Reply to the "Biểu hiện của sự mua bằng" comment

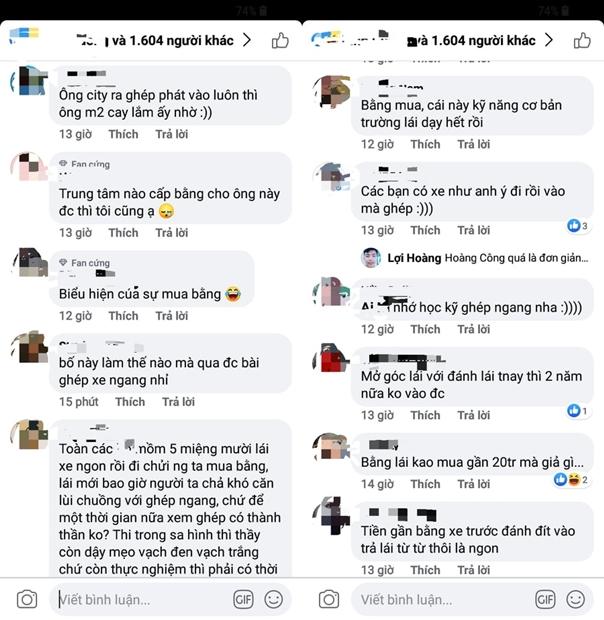click(174, 316)
